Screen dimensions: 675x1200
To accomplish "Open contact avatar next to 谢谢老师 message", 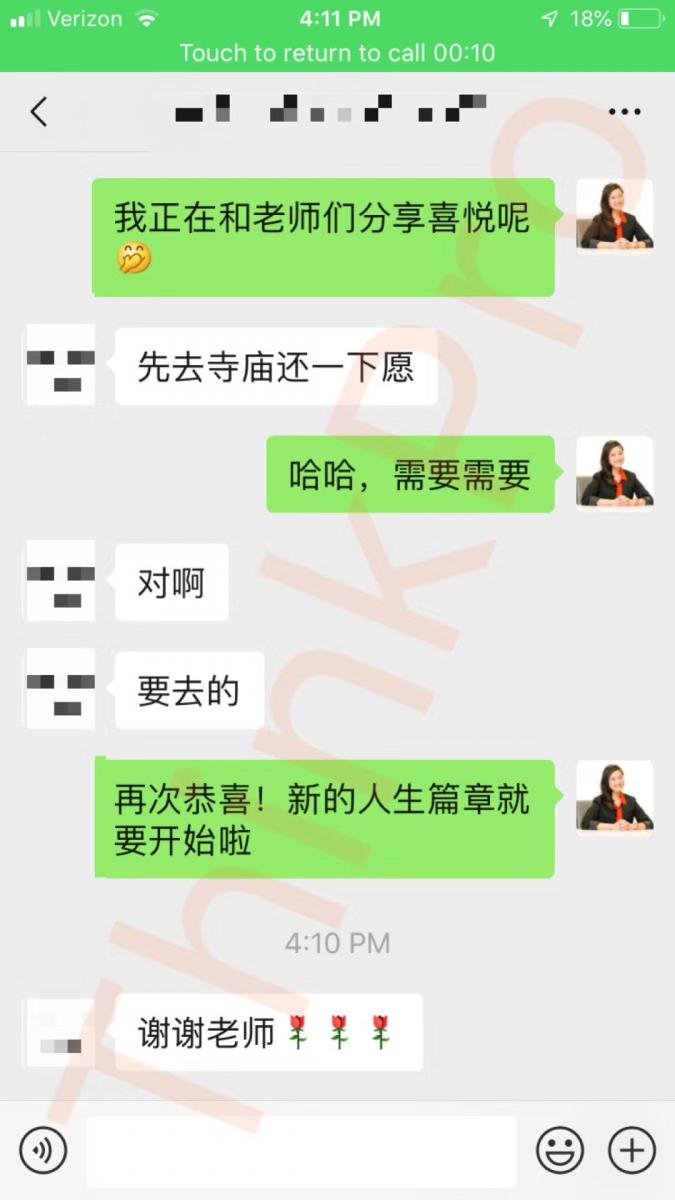I will pos(60,1033).
